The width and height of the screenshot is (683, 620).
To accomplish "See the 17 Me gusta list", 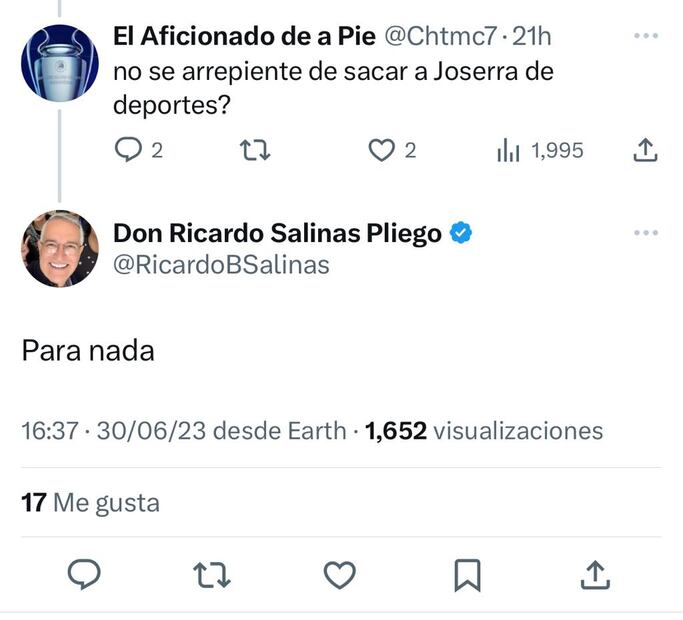I will 90,502.
